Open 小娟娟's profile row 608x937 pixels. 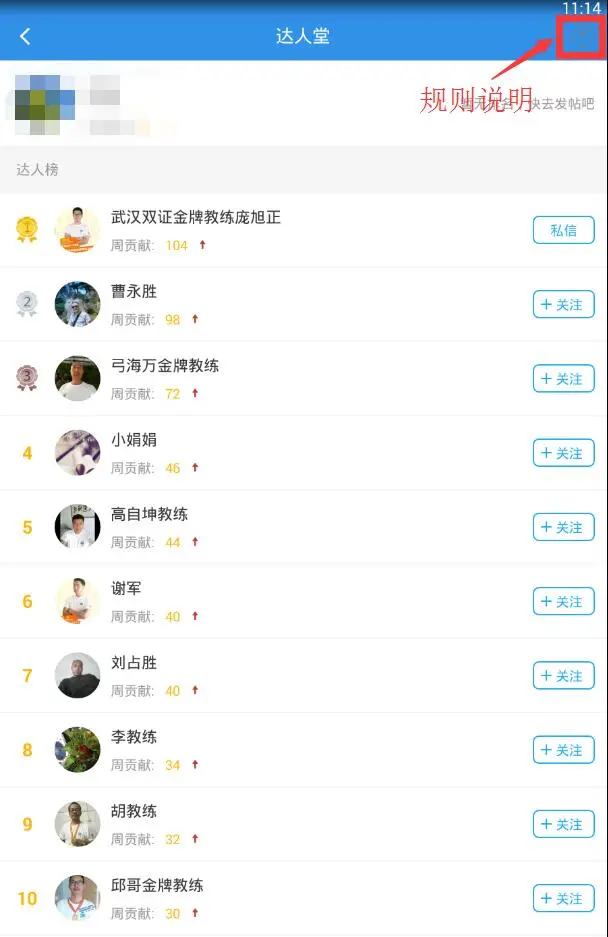[300, 453]
